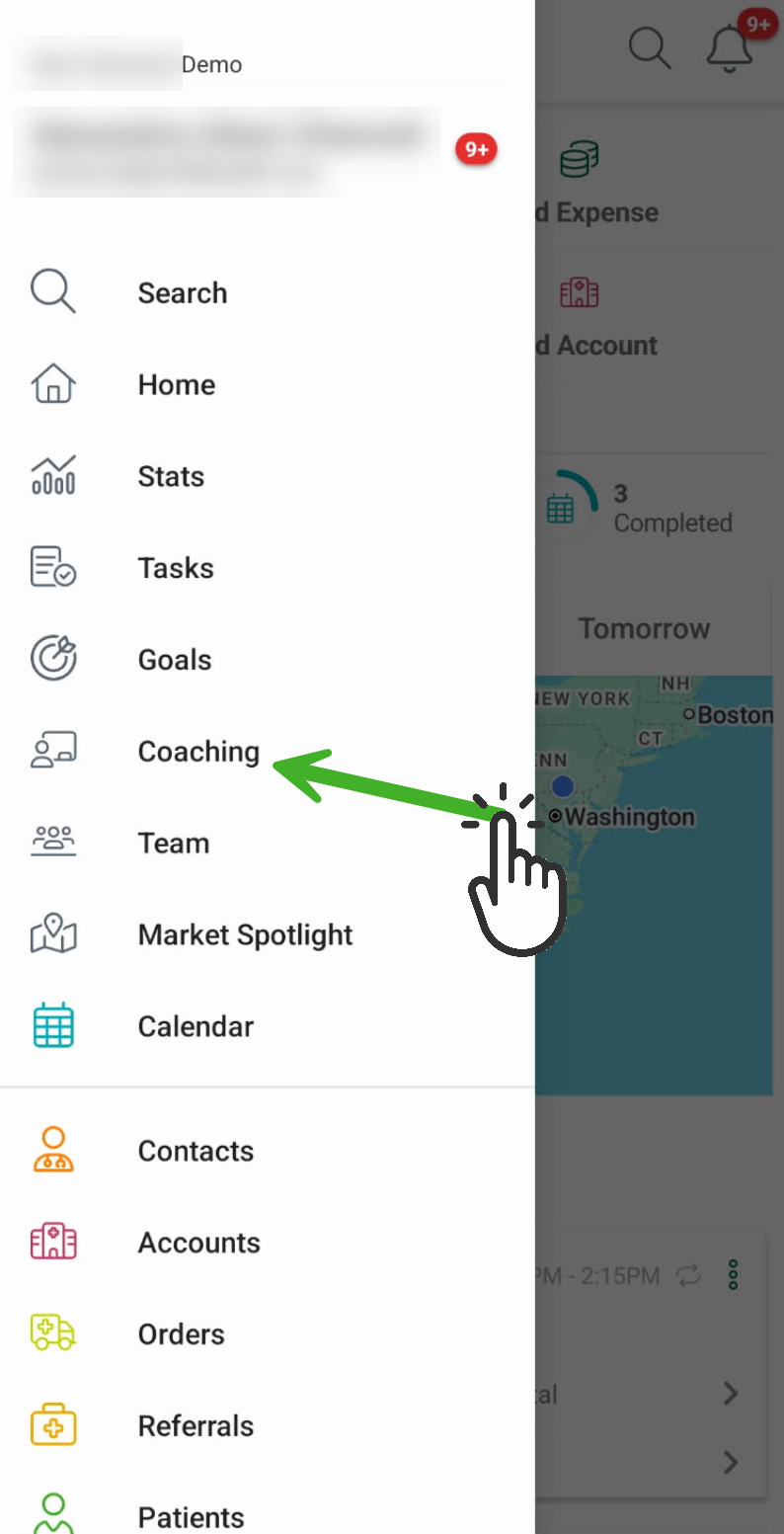Open the profile header with the 9+ badge

tap(255, 151)
